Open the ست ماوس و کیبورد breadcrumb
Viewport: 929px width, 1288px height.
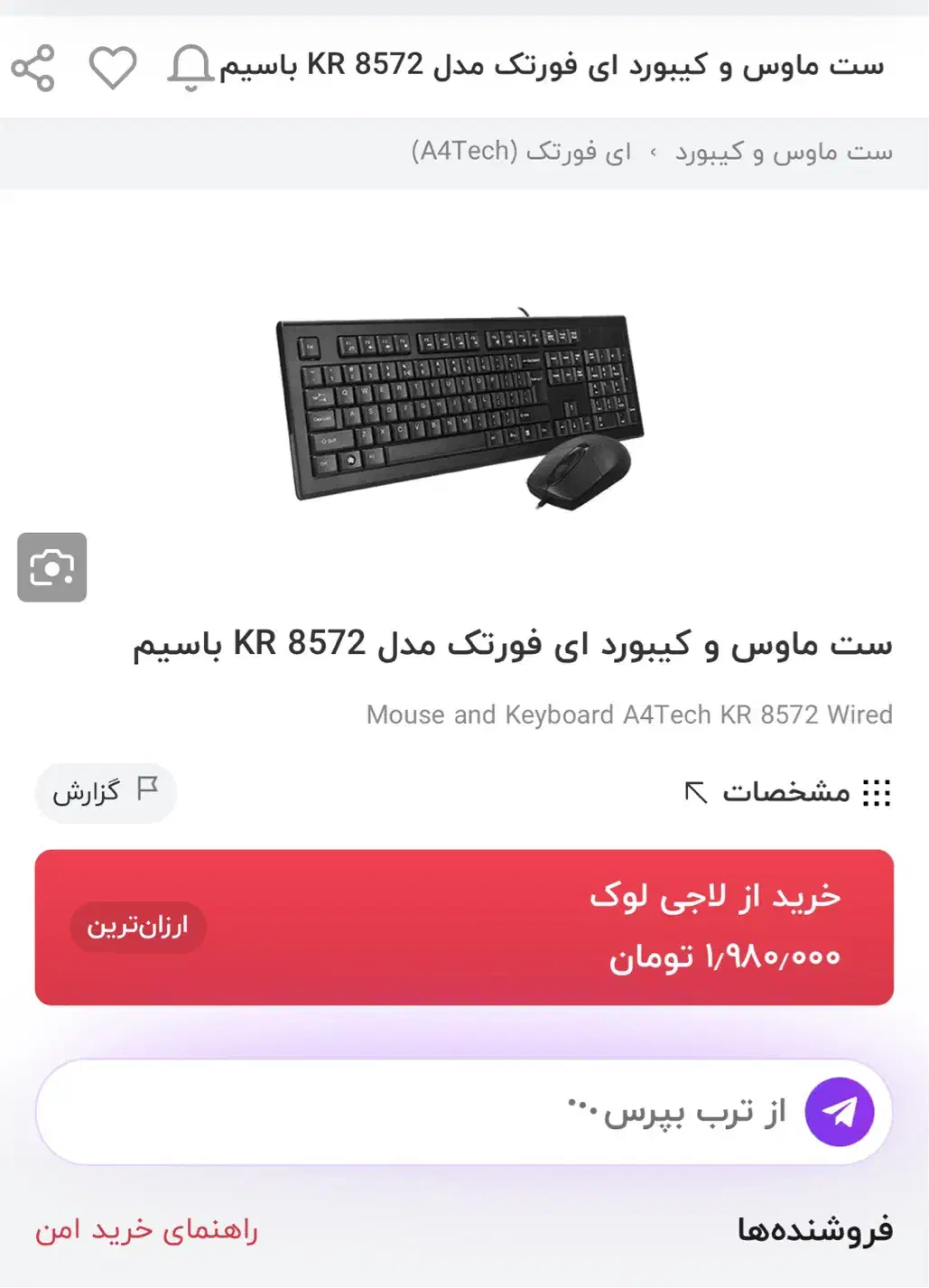point(784,152)
